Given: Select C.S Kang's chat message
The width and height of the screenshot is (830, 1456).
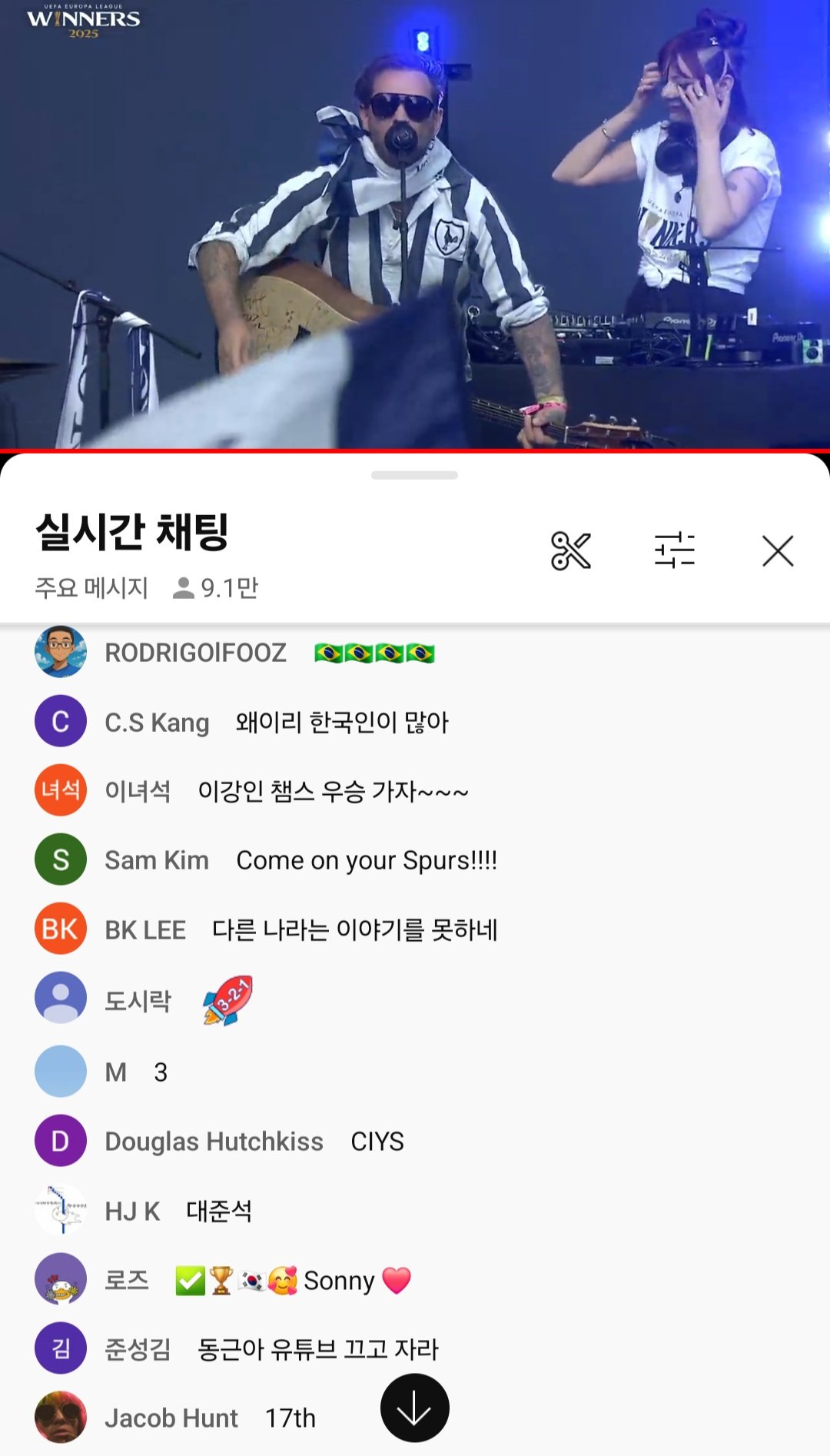Looking at the screenshot, I should [x=341, y=723].
